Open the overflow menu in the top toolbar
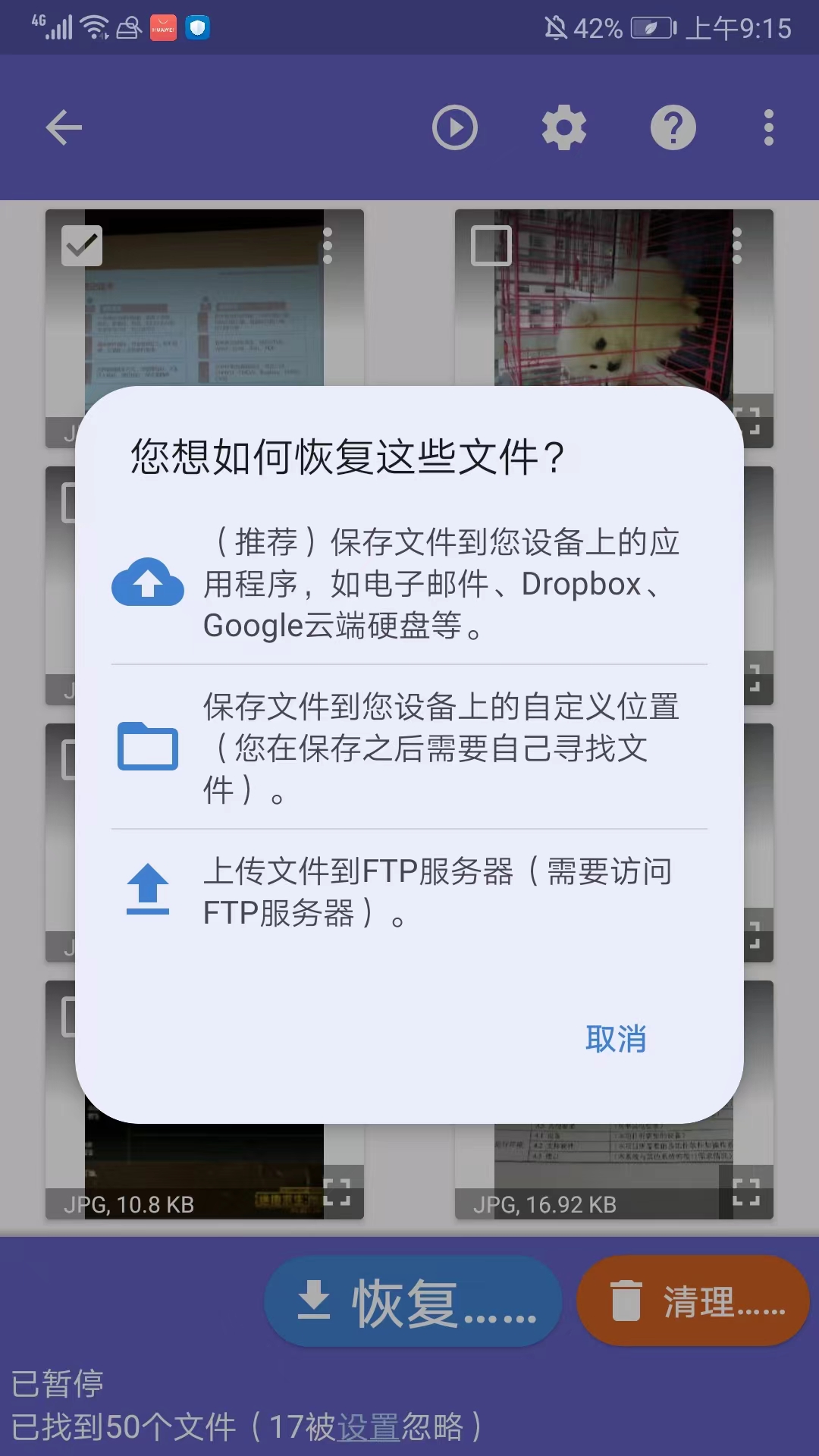 coord(768,127)
